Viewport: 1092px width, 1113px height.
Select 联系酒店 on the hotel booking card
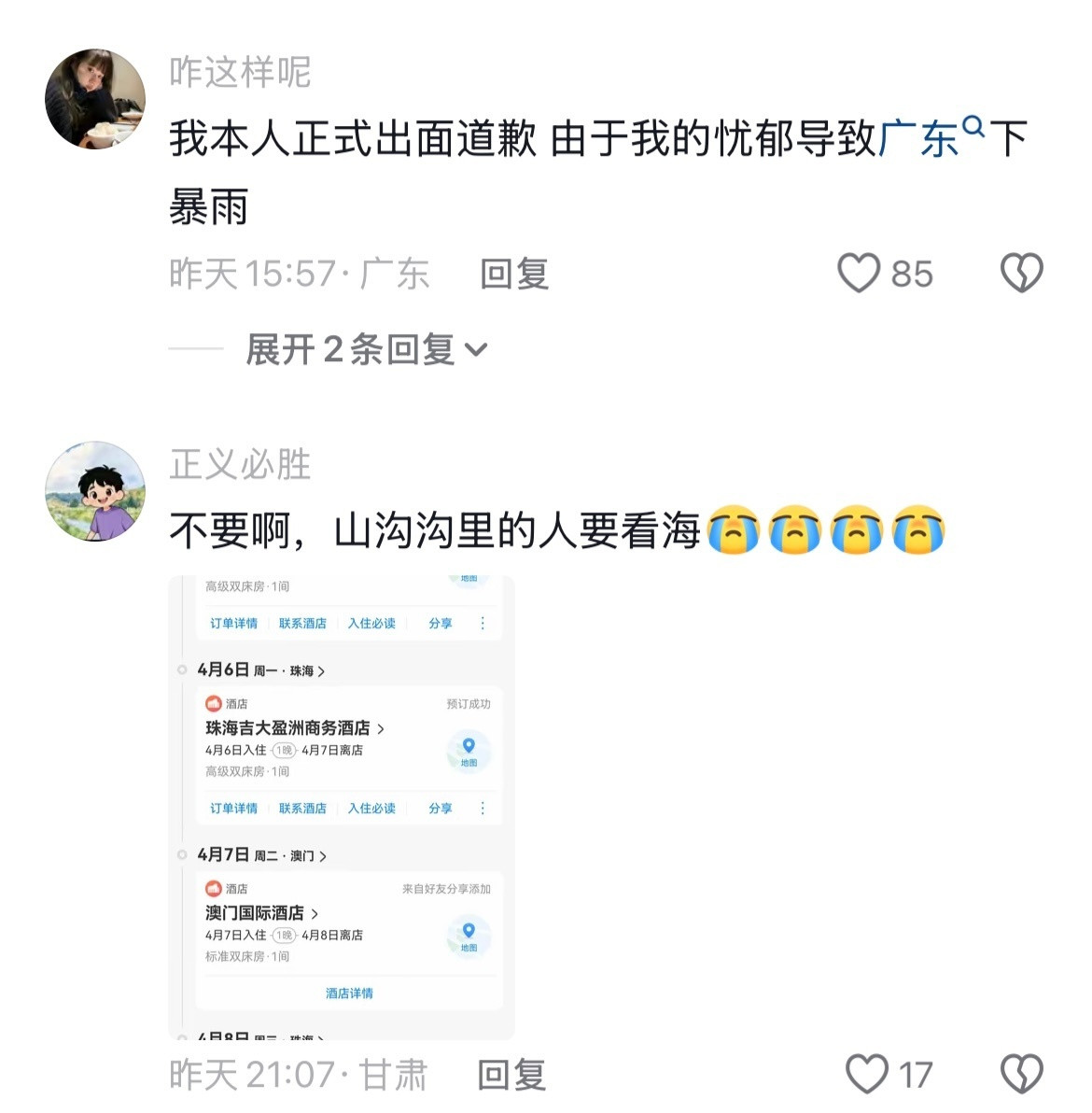tap(303, 808)
